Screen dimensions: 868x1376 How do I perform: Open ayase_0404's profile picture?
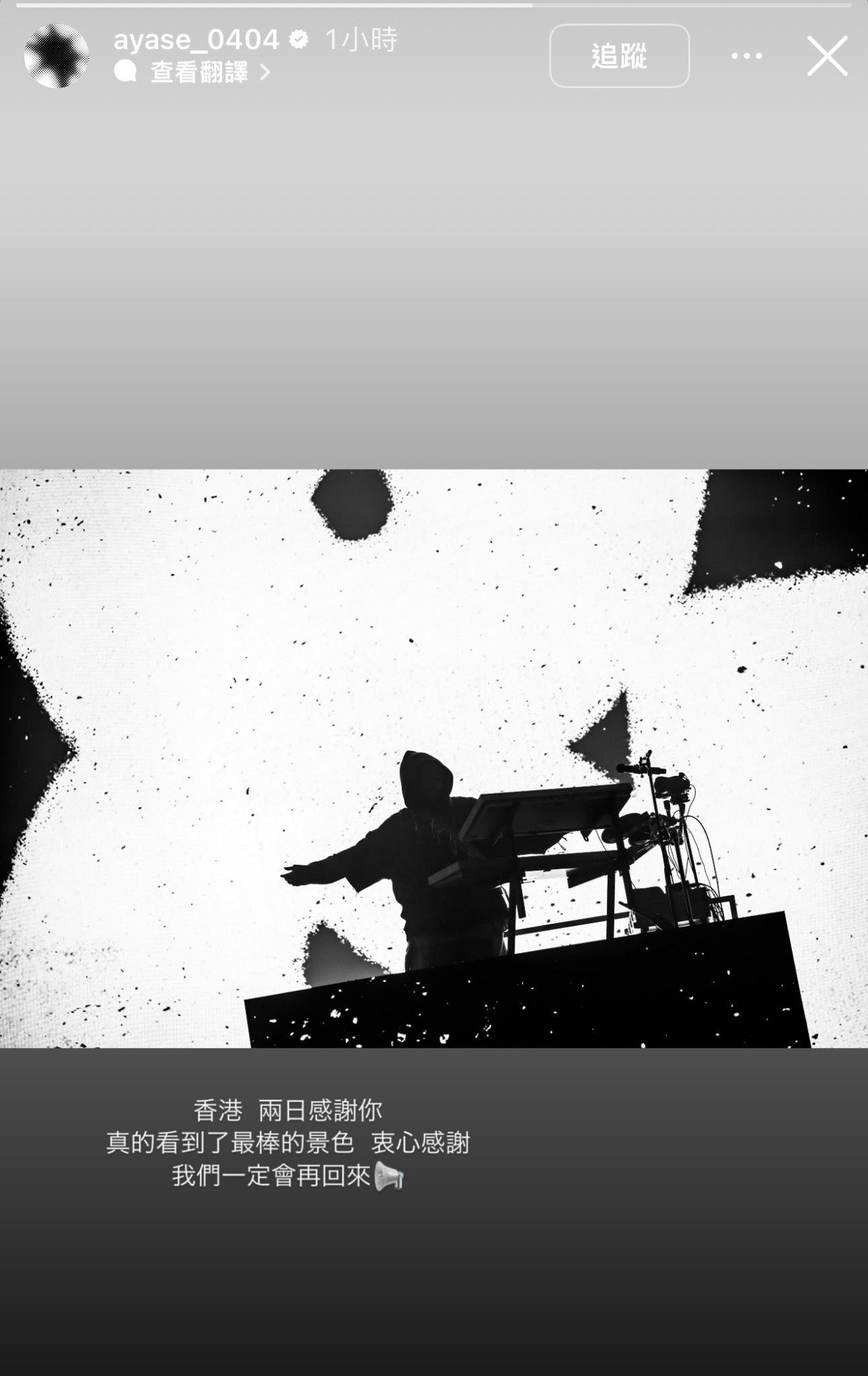click(x=57, y=56)
